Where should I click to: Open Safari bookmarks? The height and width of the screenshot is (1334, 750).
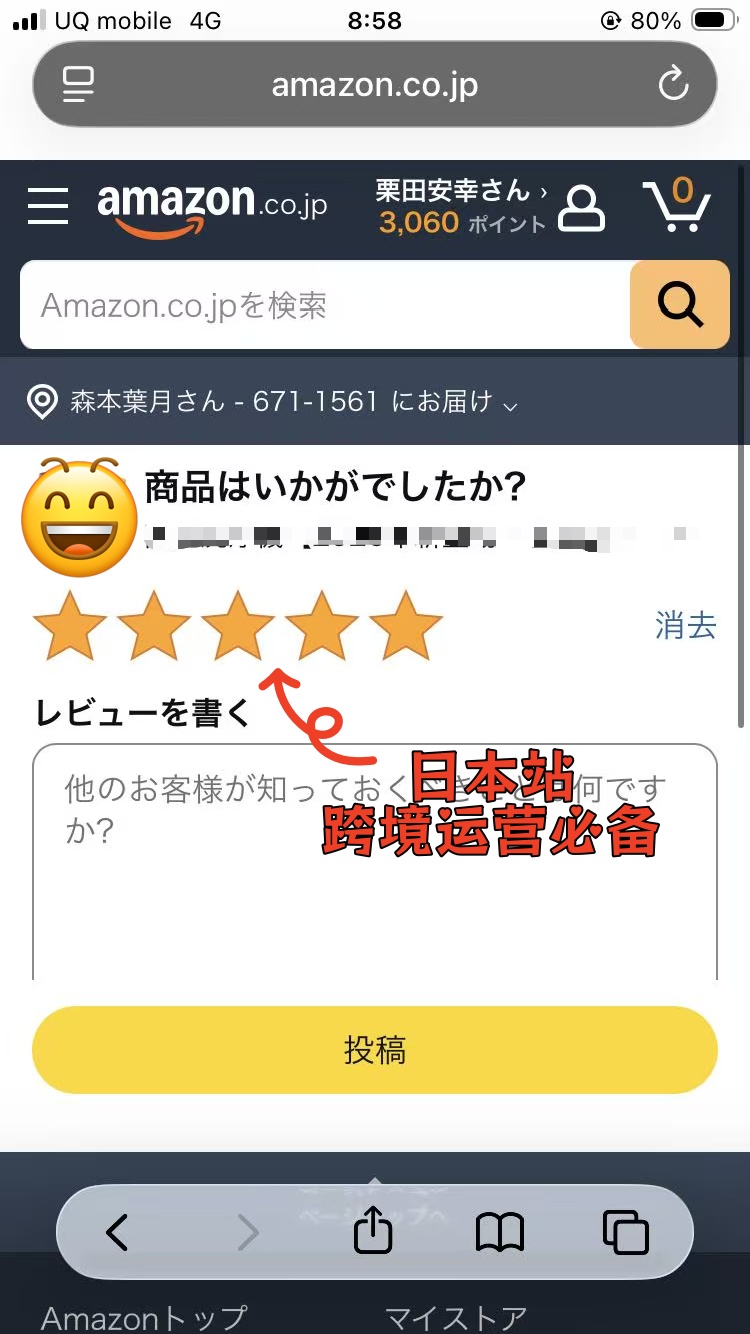pos(499,1232)
